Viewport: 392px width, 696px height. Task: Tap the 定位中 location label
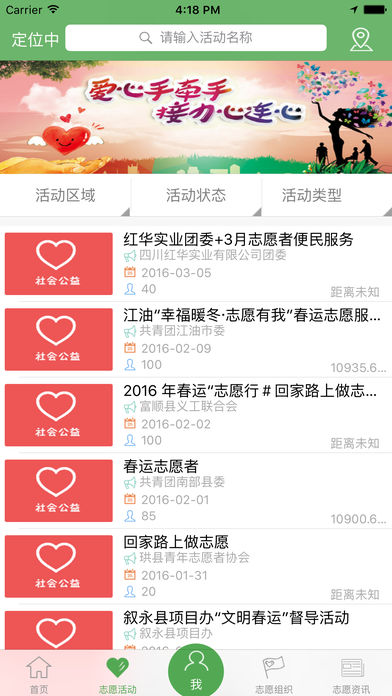(x=35, y=40)
